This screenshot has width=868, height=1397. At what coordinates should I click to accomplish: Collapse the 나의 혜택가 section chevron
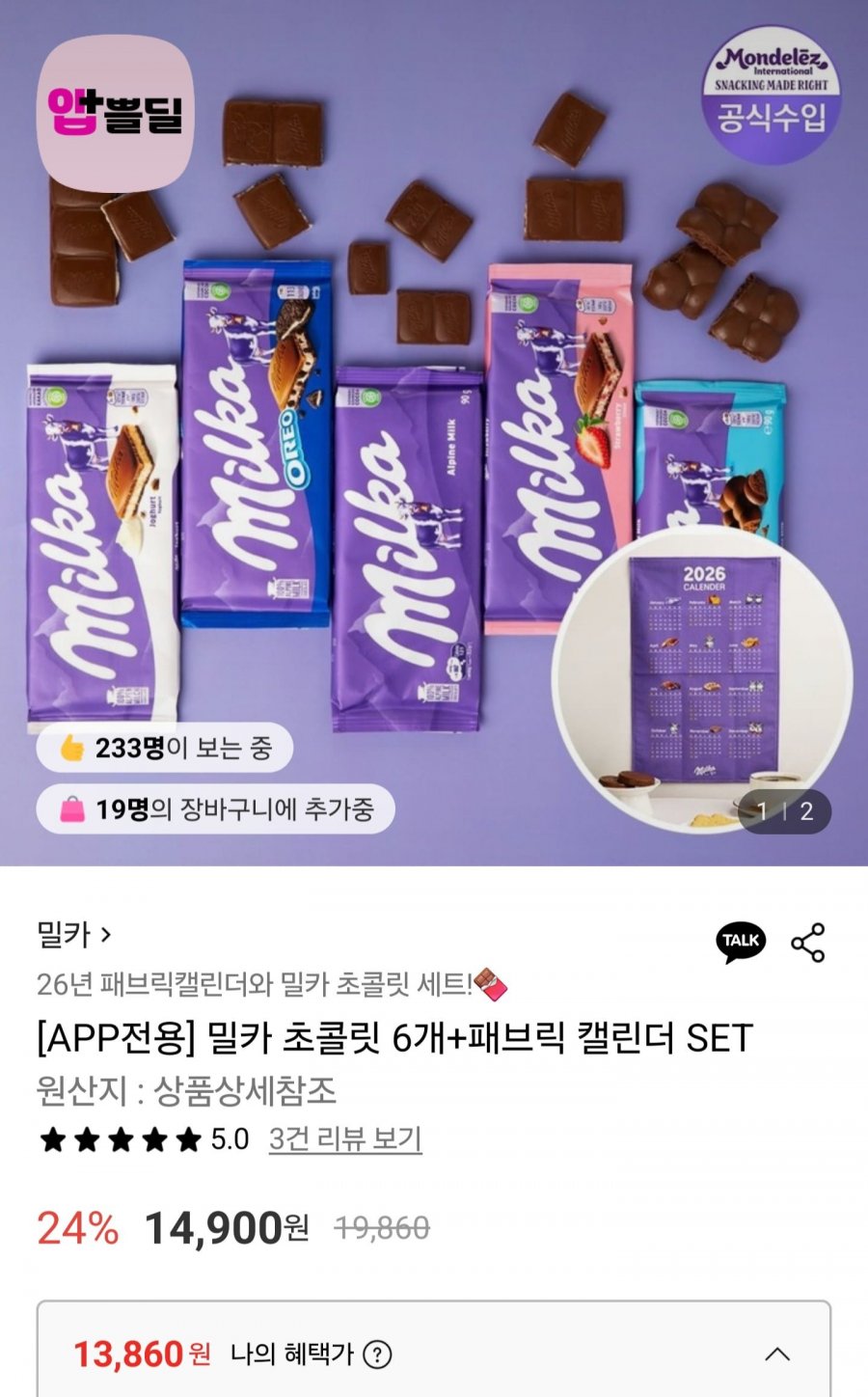pos(777,1354)
